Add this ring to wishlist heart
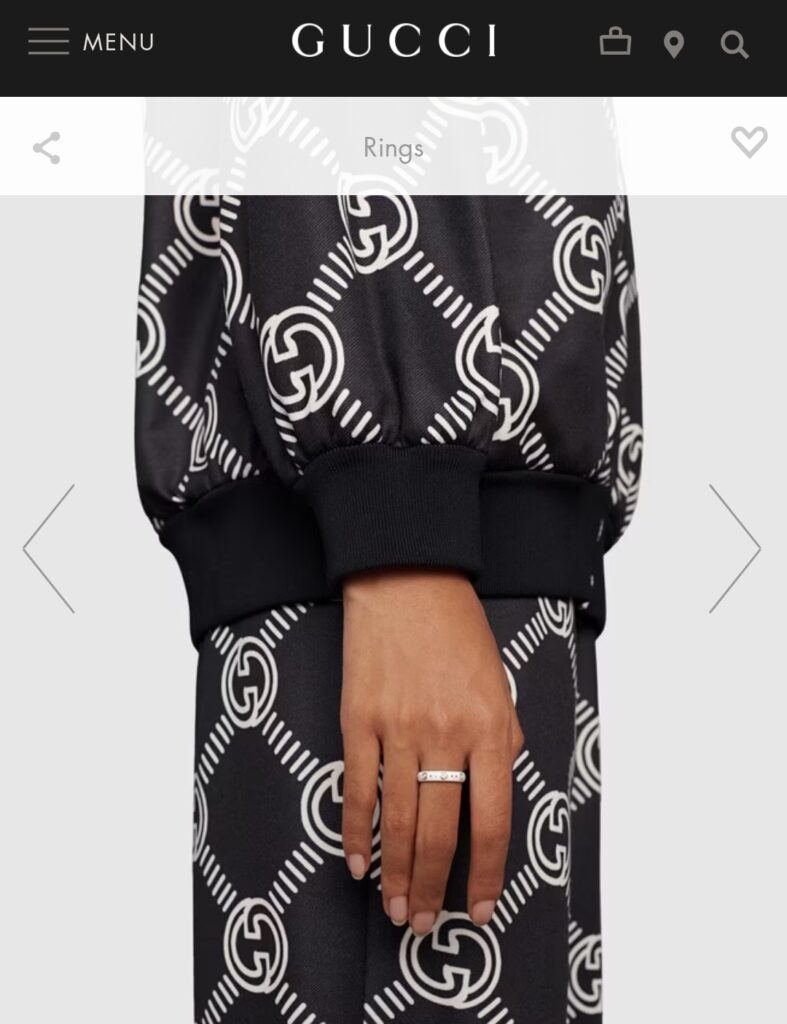Viewport: 787px width, 1024px height. click(x=748, y=143)
